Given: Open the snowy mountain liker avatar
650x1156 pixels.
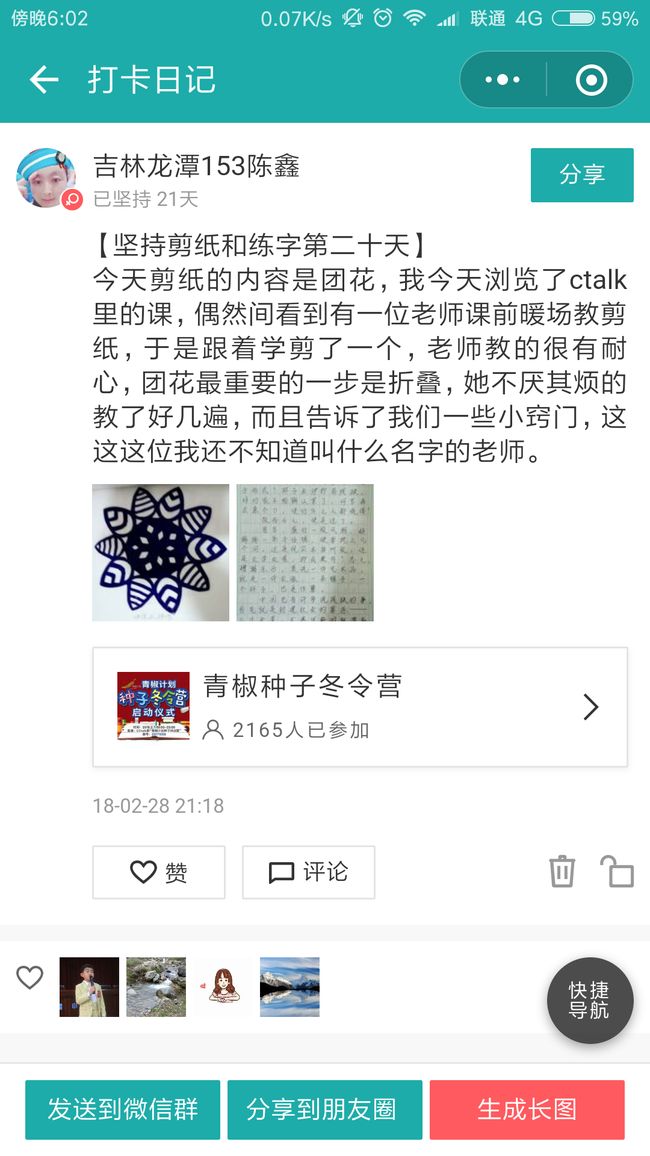Looking at the screenshot, I should pyautogui.click(x=290, y=987).
